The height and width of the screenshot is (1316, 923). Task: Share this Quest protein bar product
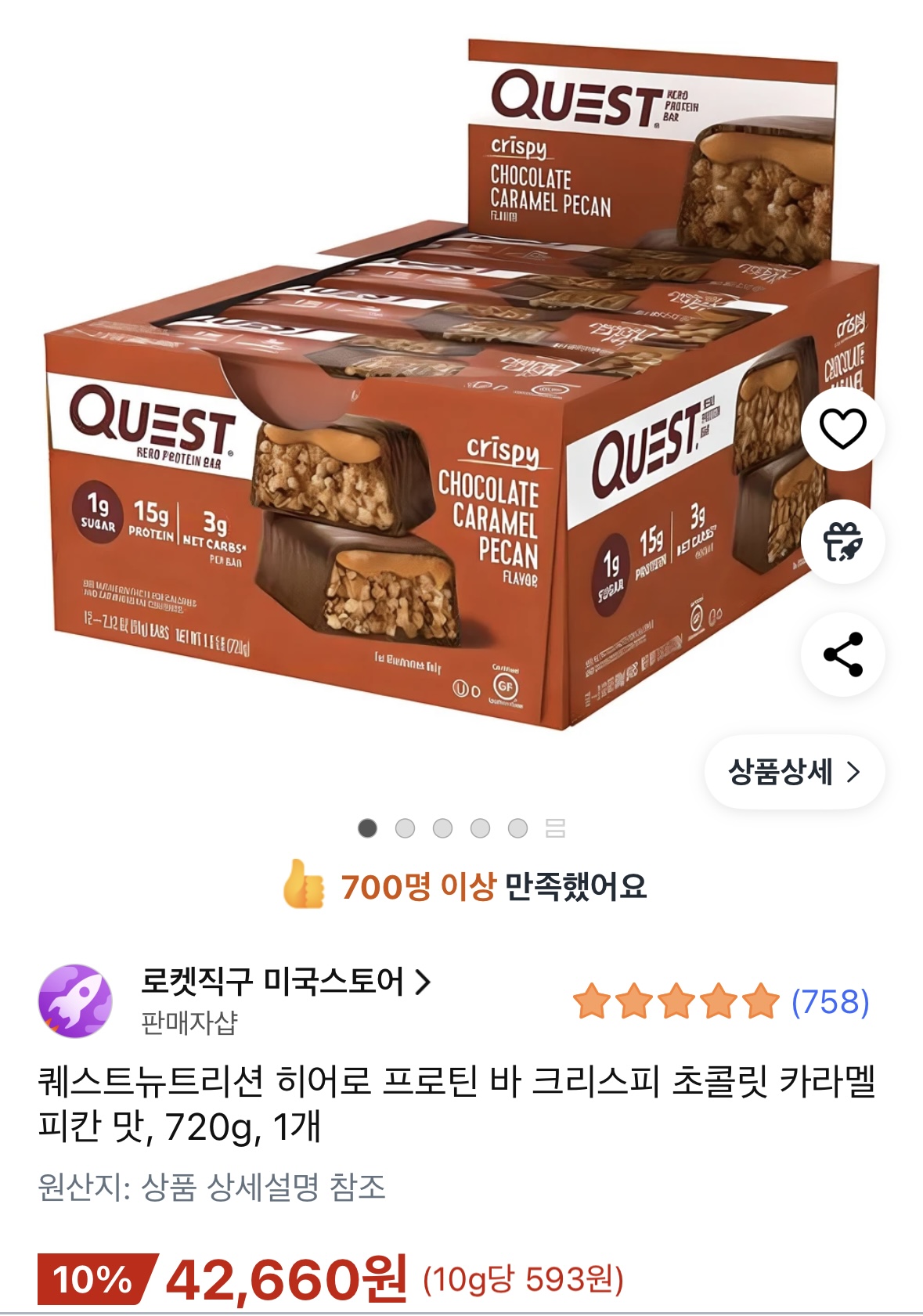(842, 654)
